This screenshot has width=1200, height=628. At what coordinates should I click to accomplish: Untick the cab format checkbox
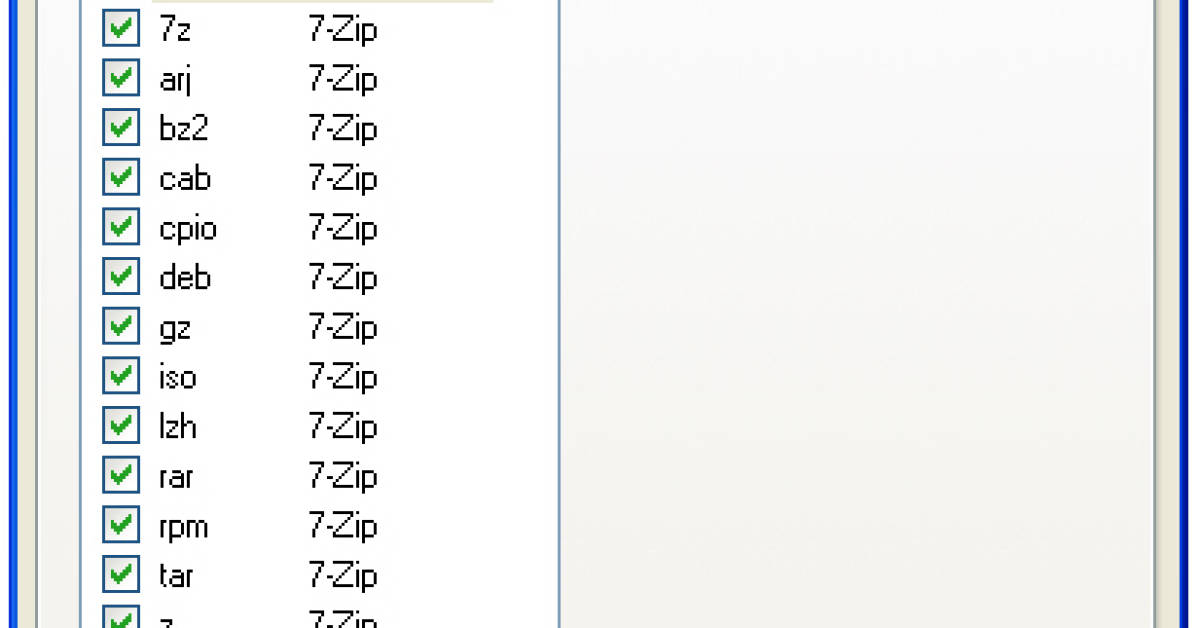point(121,177)
